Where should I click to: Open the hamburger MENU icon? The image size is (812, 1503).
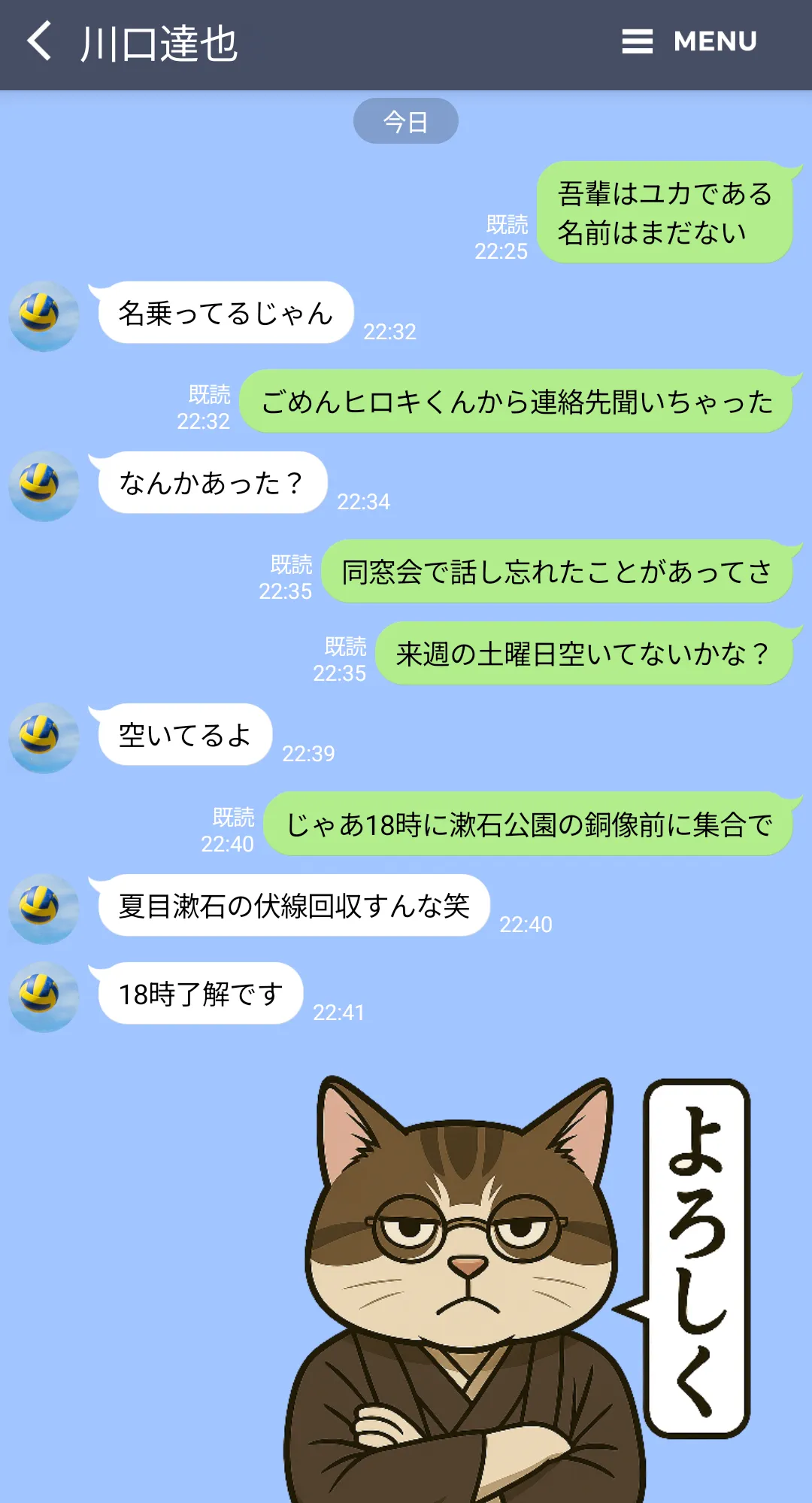[x=636, y=41]
